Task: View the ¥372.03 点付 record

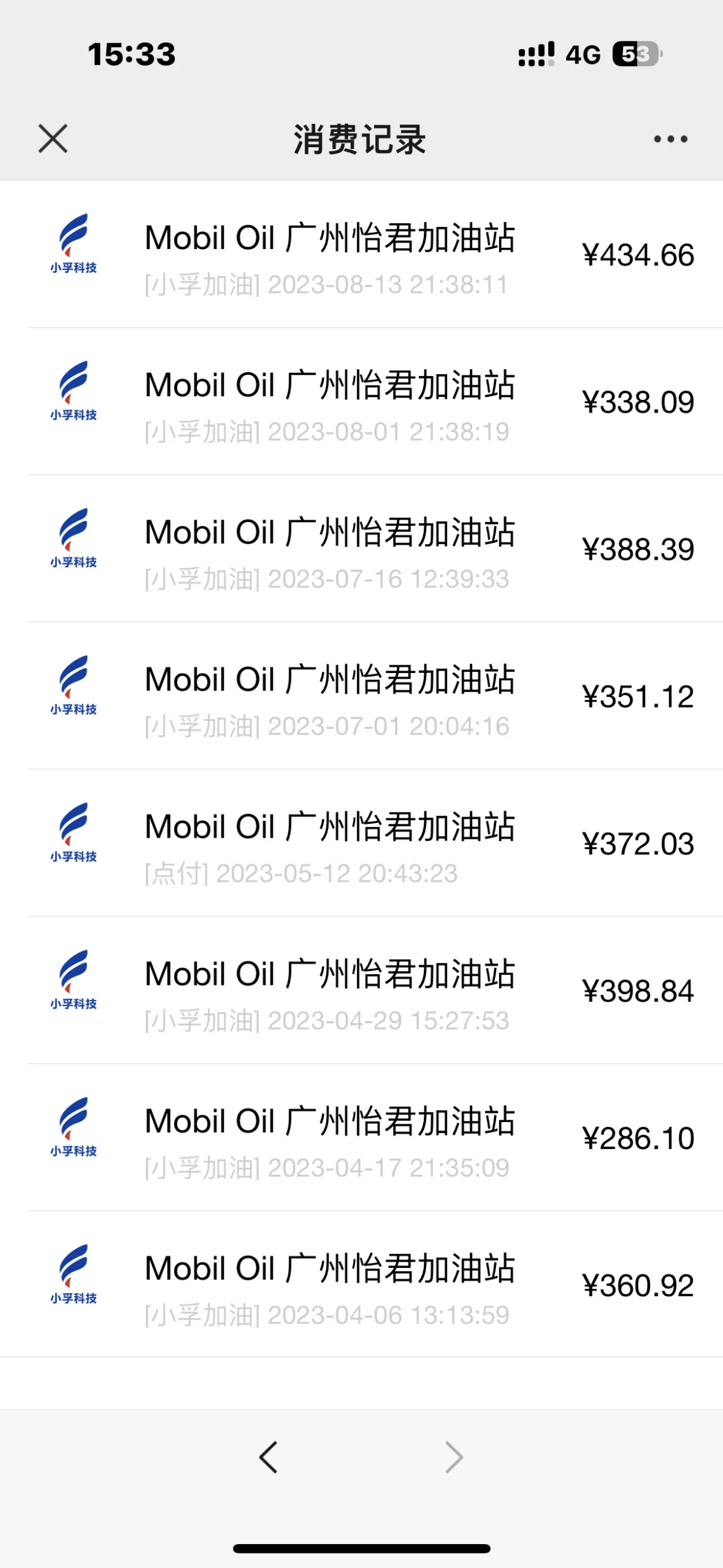Action: 361,843
